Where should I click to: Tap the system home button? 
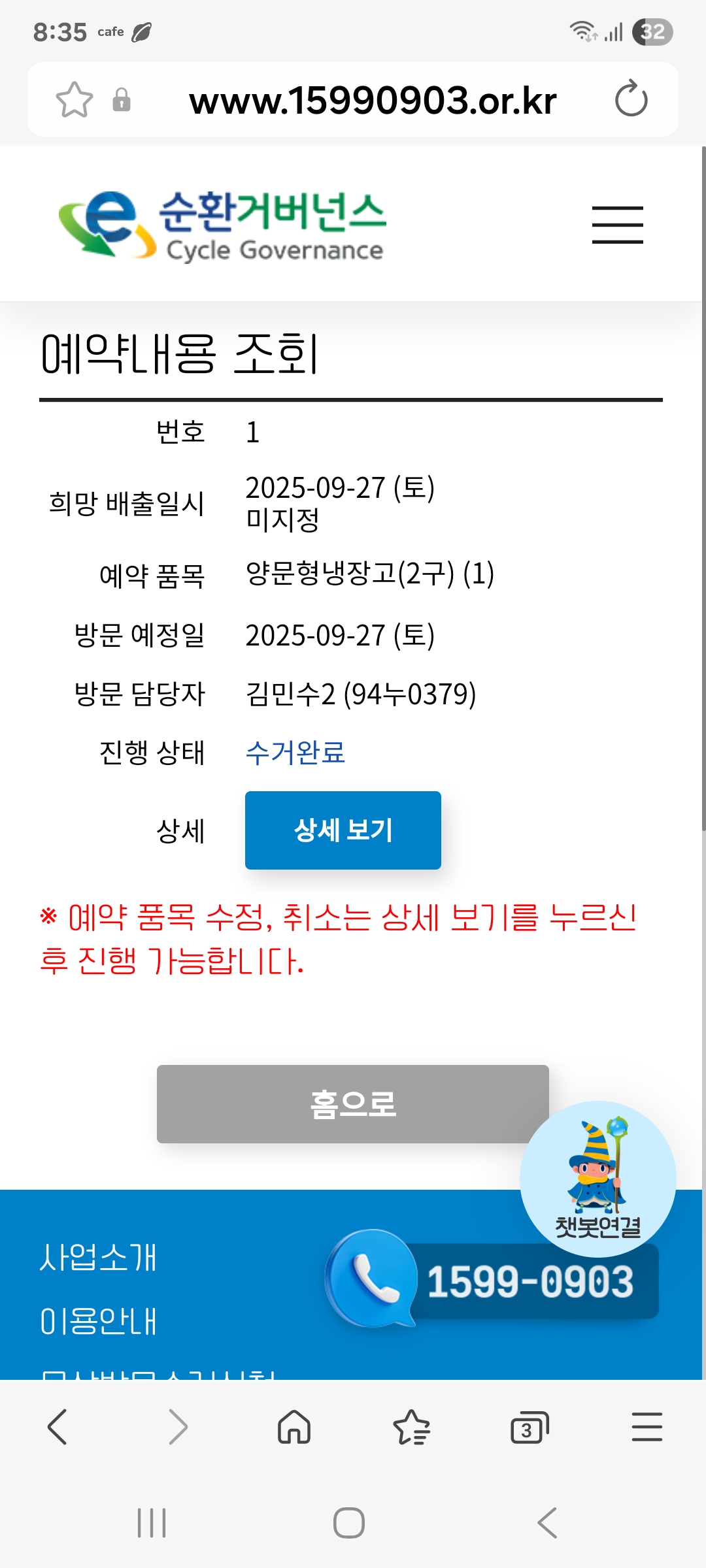point(349,1523)
